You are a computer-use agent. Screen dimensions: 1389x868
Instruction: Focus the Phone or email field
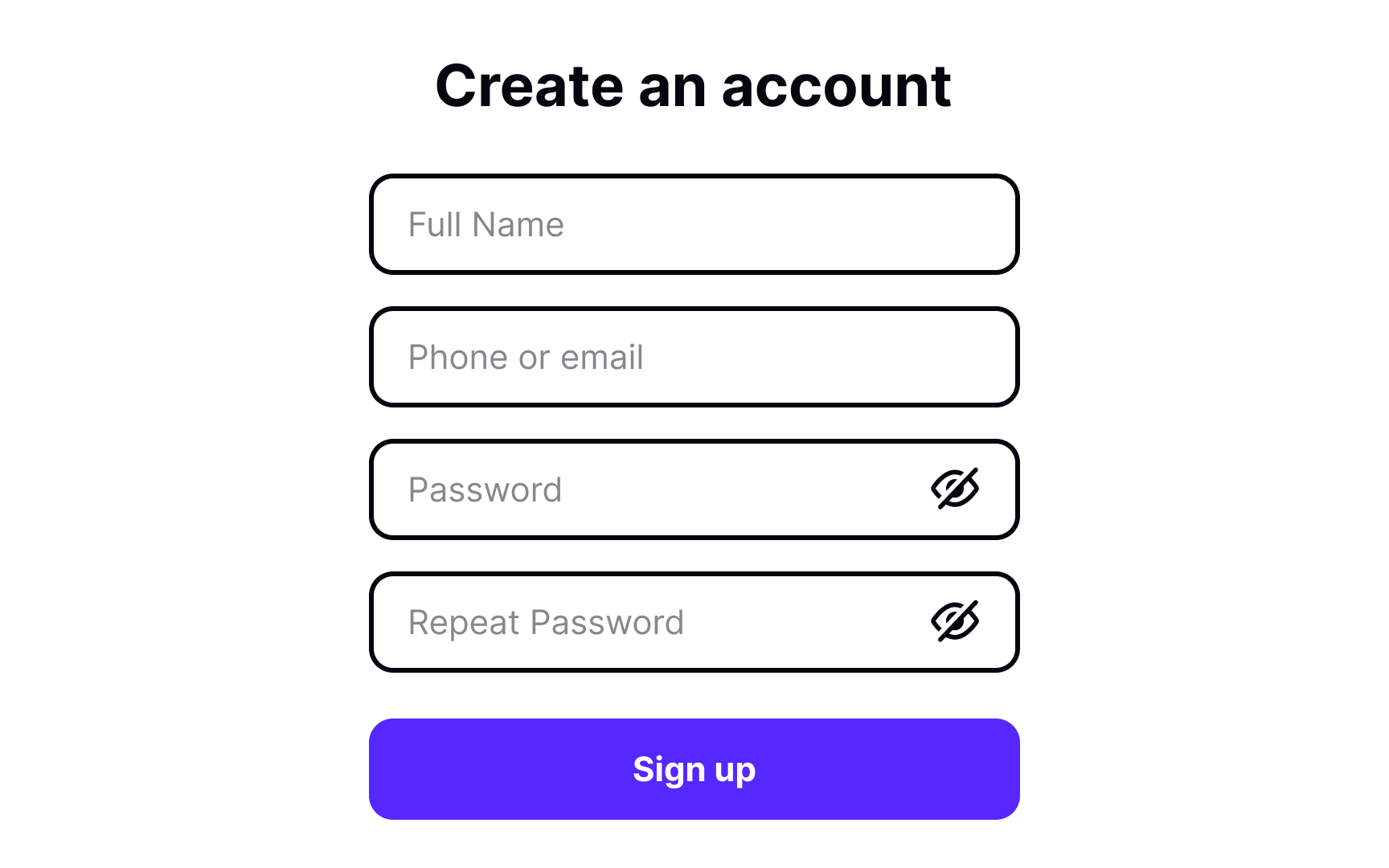coord(693,357)
